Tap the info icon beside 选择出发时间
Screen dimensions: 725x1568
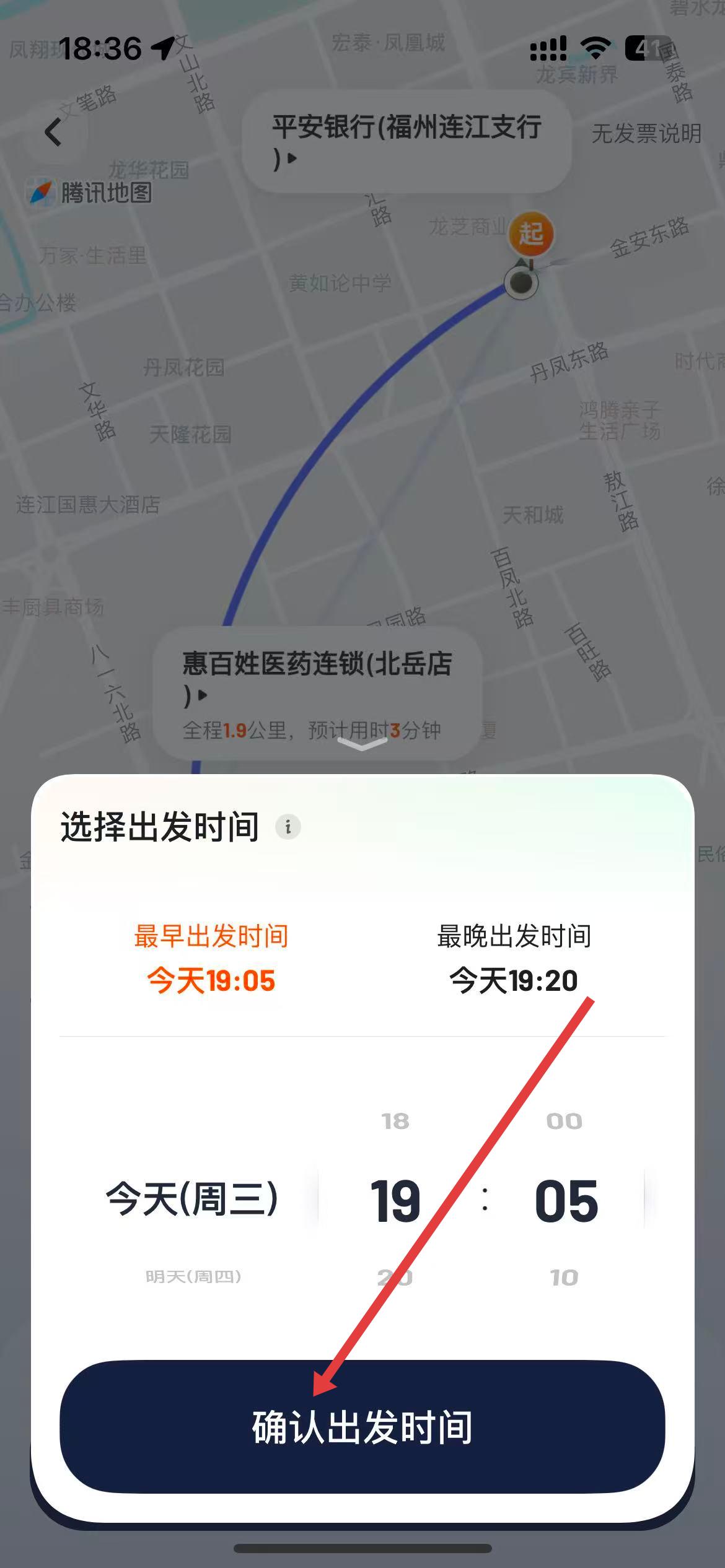tap(288, 827)
